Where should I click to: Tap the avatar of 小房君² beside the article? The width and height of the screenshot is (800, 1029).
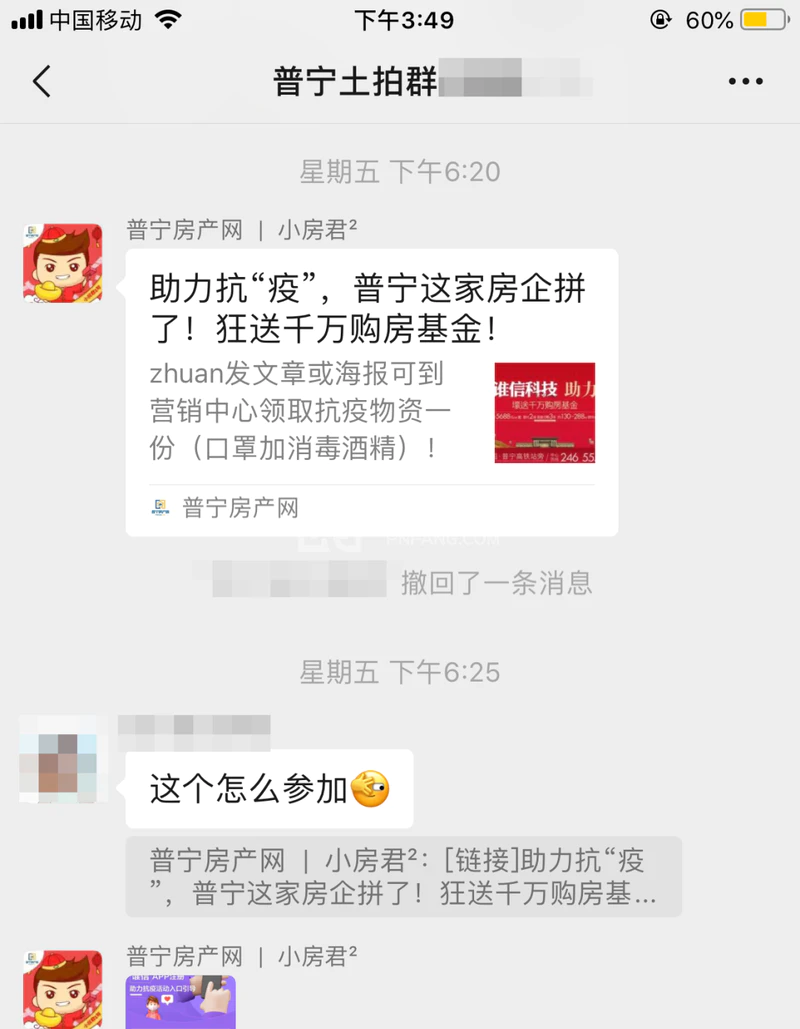(x=62, y=263)
